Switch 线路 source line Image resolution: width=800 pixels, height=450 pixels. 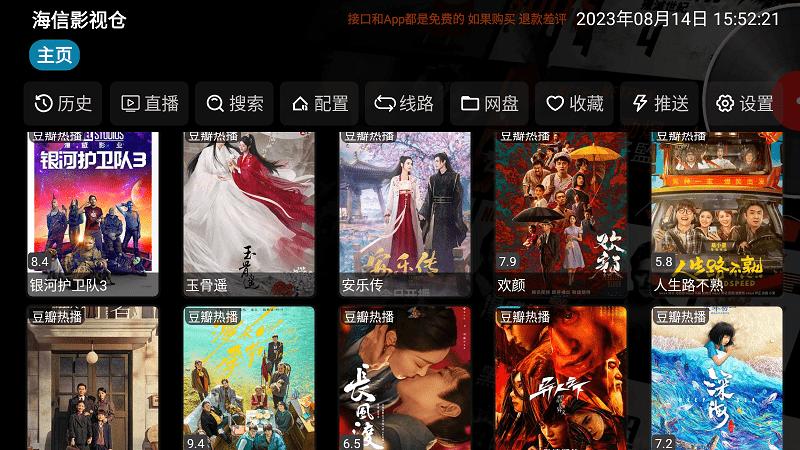click(404, 103)
